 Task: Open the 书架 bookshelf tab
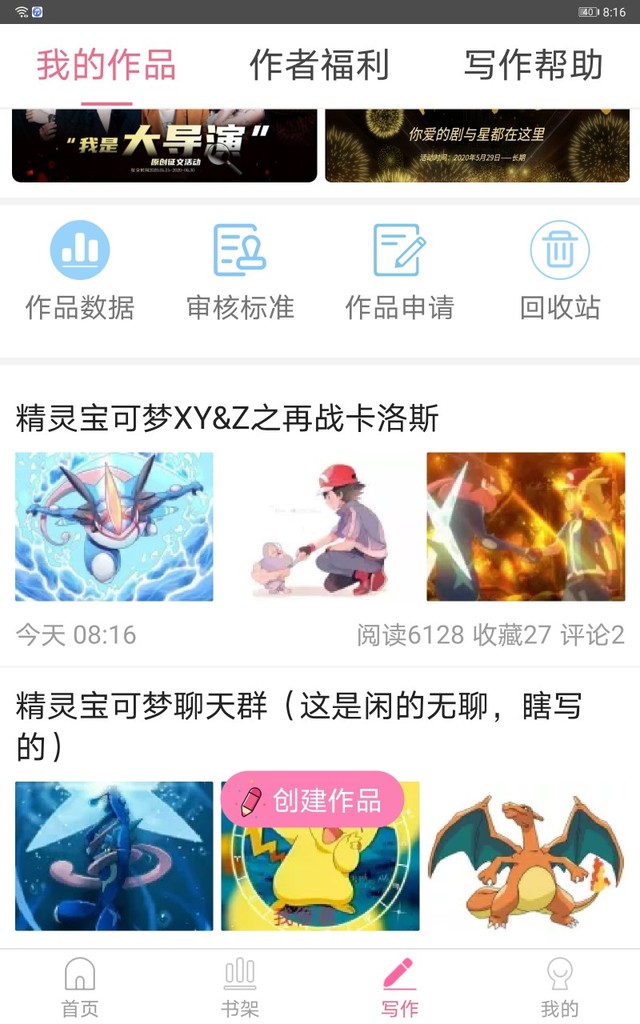pyautogui.click(x=240, y=987)
